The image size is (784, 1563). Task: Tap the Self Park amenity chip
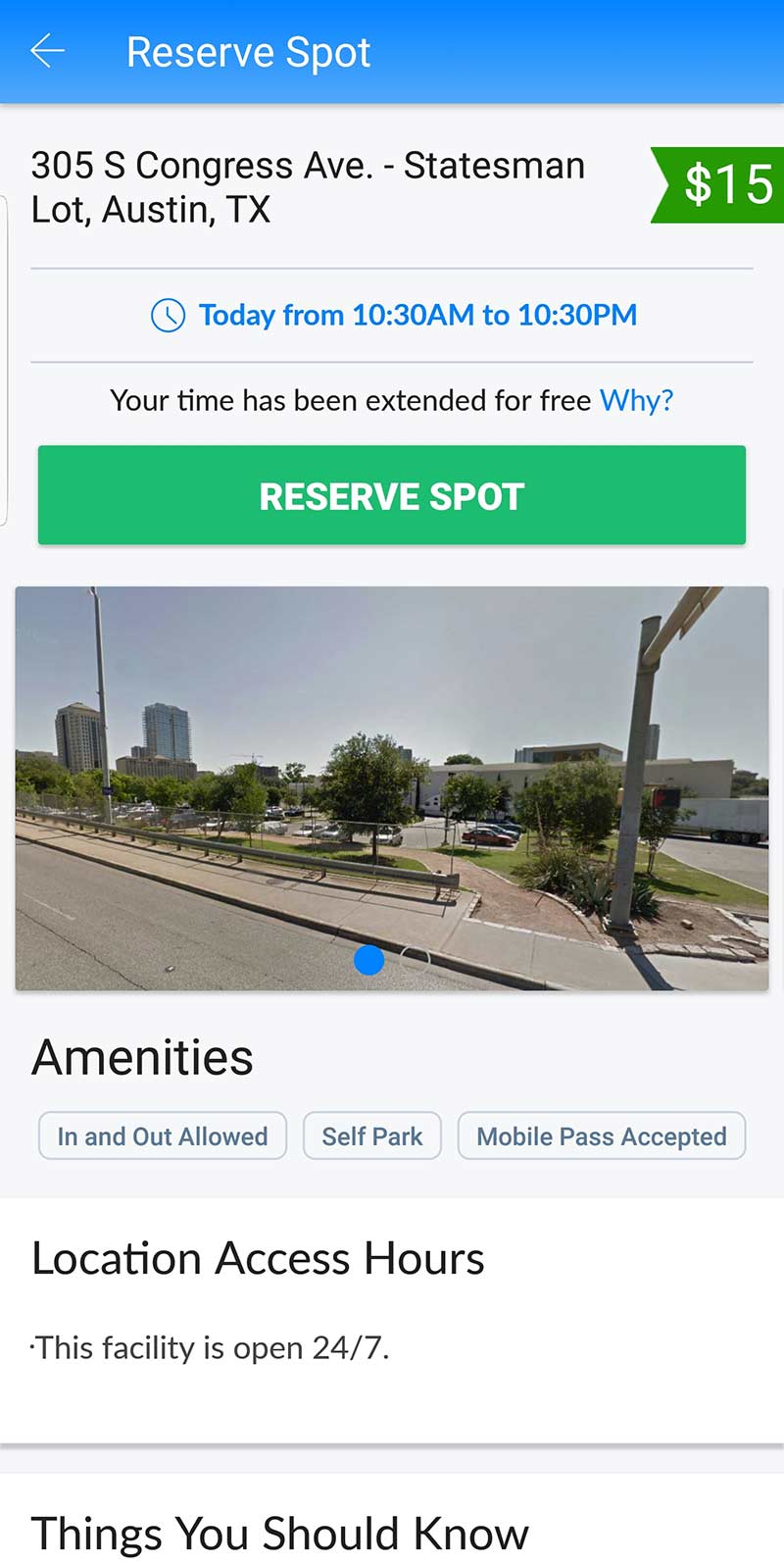click(372, 1135)
